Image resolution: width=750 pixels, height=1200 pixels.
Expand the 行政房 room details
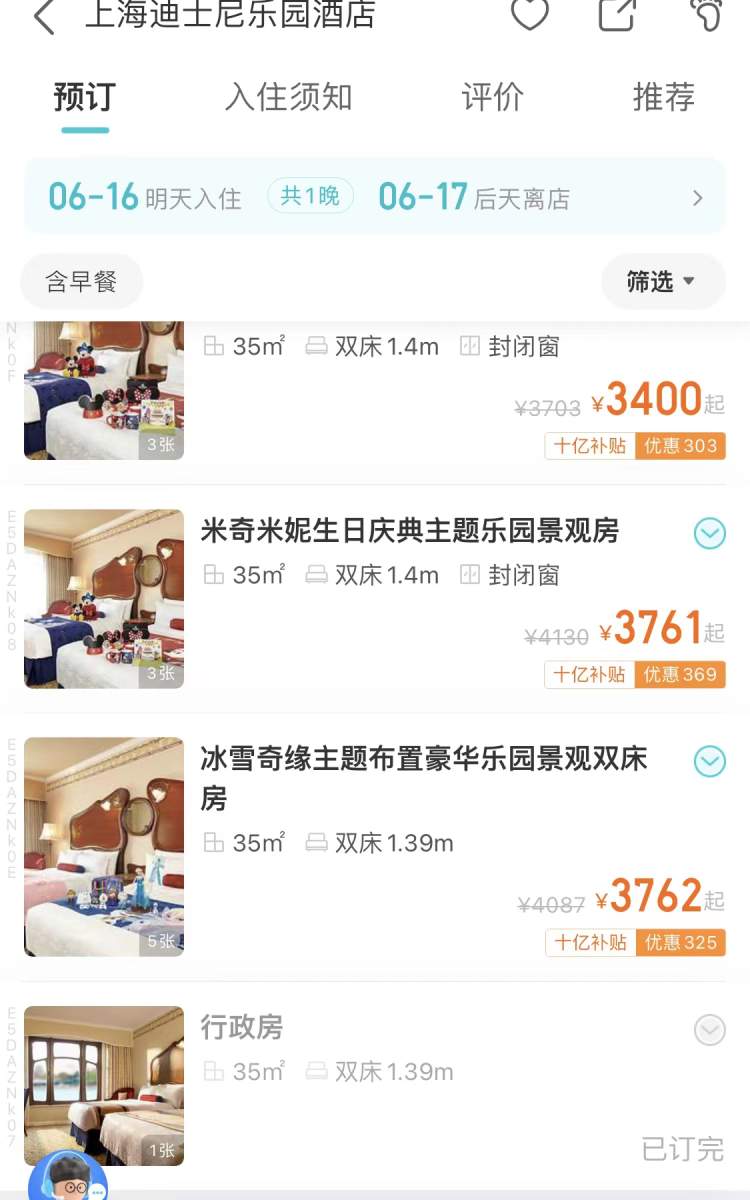tap(709, 1029)
